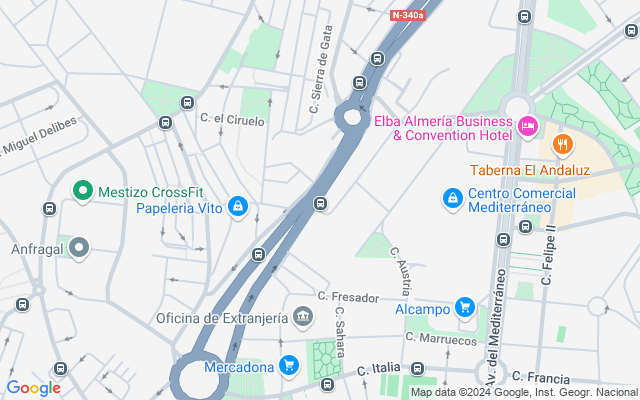
Task: Open Oficina de Extranjería marker
Action: [301, 318]
